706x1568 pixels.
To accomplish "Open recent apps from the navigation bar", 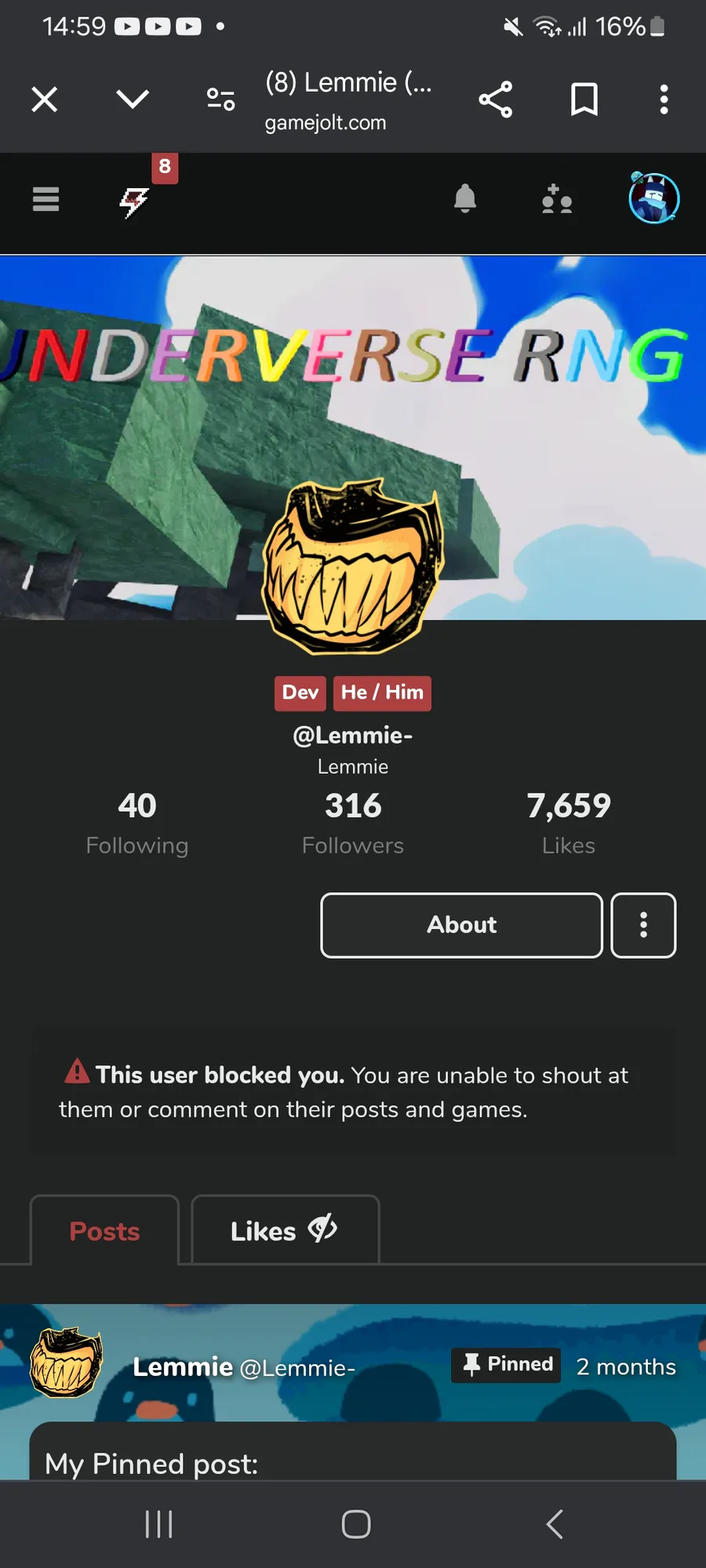I will tap(158, 1524).
